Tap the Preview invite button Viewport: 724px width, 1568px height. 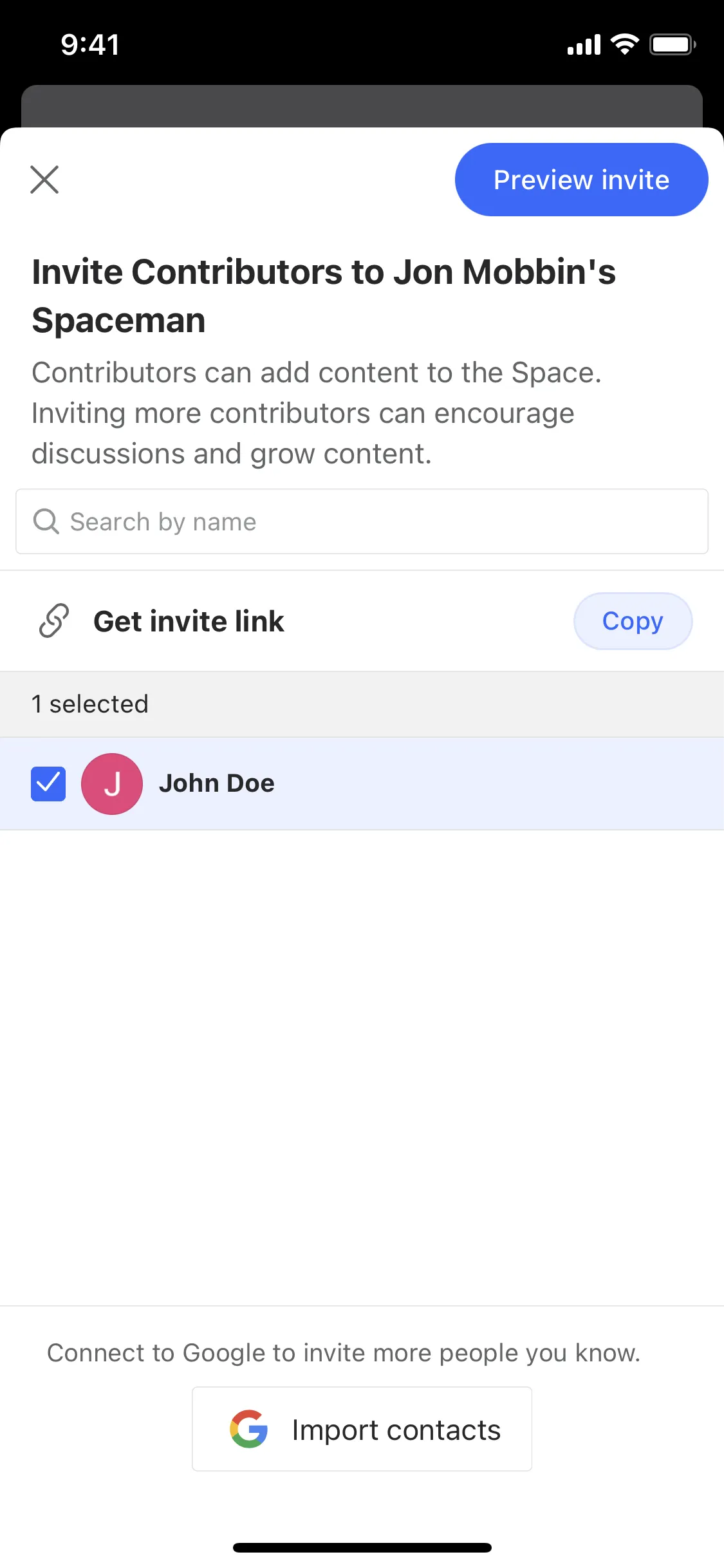pyautogui.click(x=581, y=180)
